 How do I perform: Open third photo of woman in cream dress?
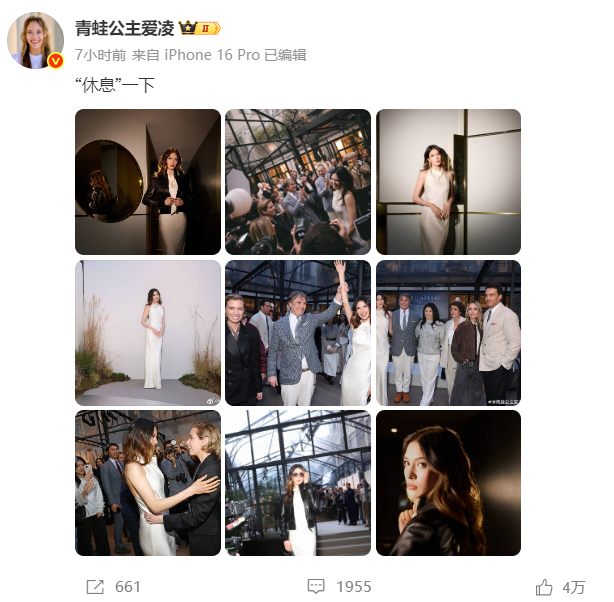click(448, 182)
